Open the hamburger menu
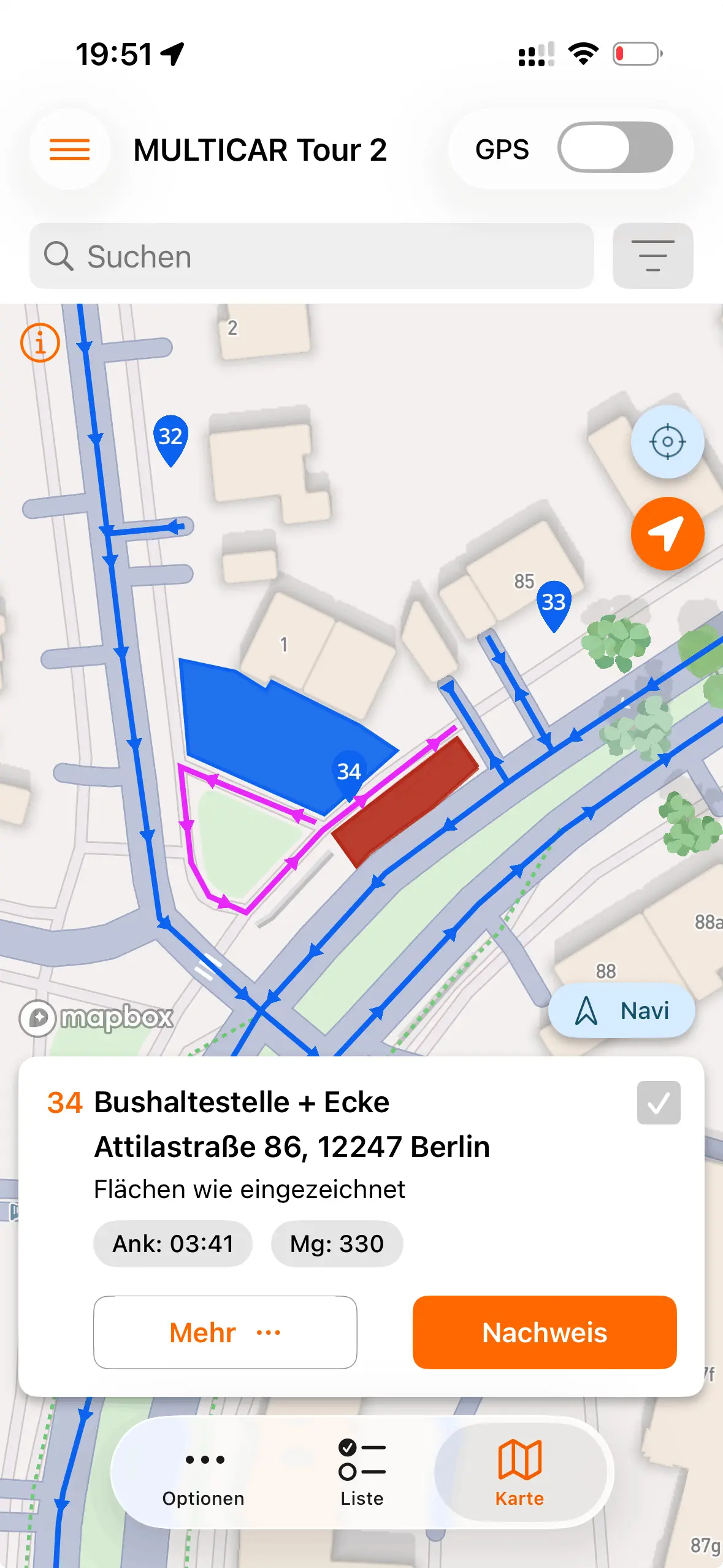 [70, 150]
